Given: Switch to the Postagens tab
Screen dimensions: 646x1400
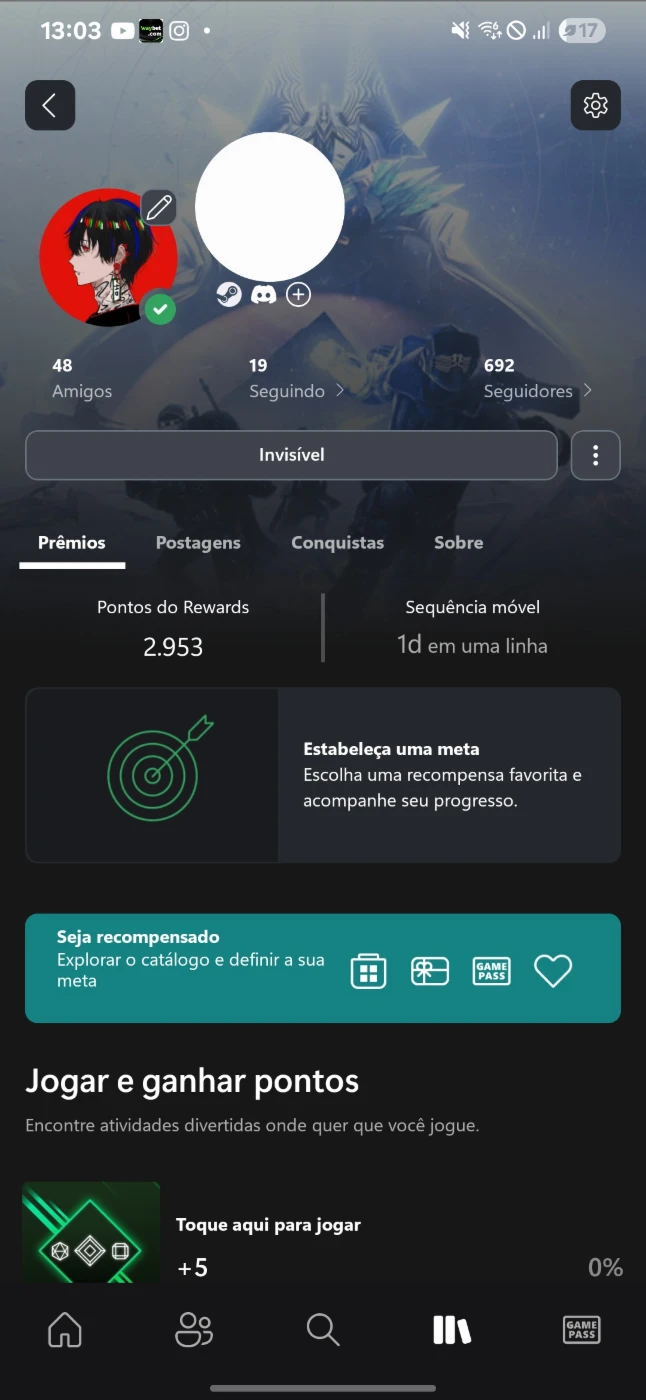Looking at the screenshot, I should 198,543.
